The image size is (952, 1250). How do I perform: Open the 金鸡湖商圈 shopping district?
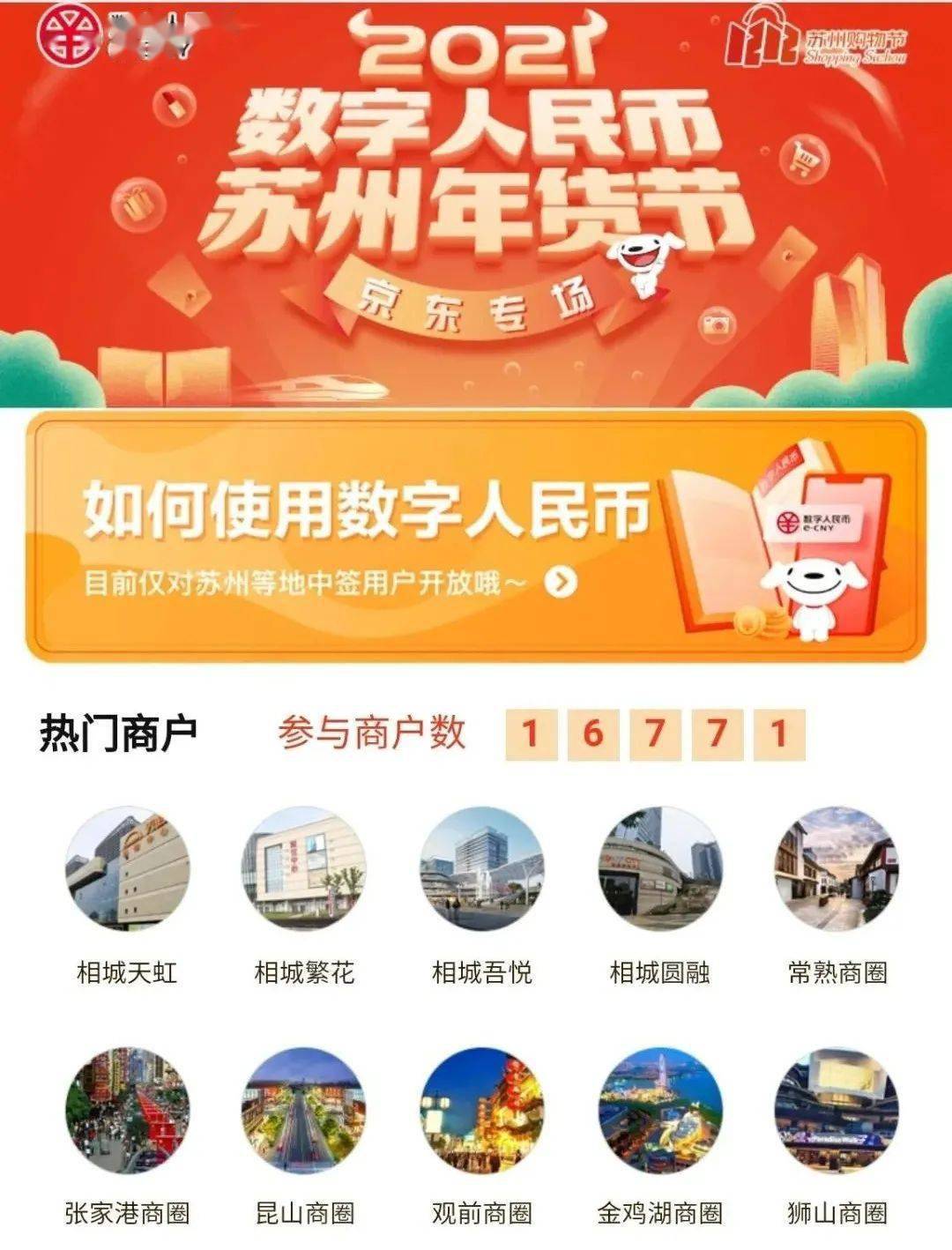(x=659, y=1109)
